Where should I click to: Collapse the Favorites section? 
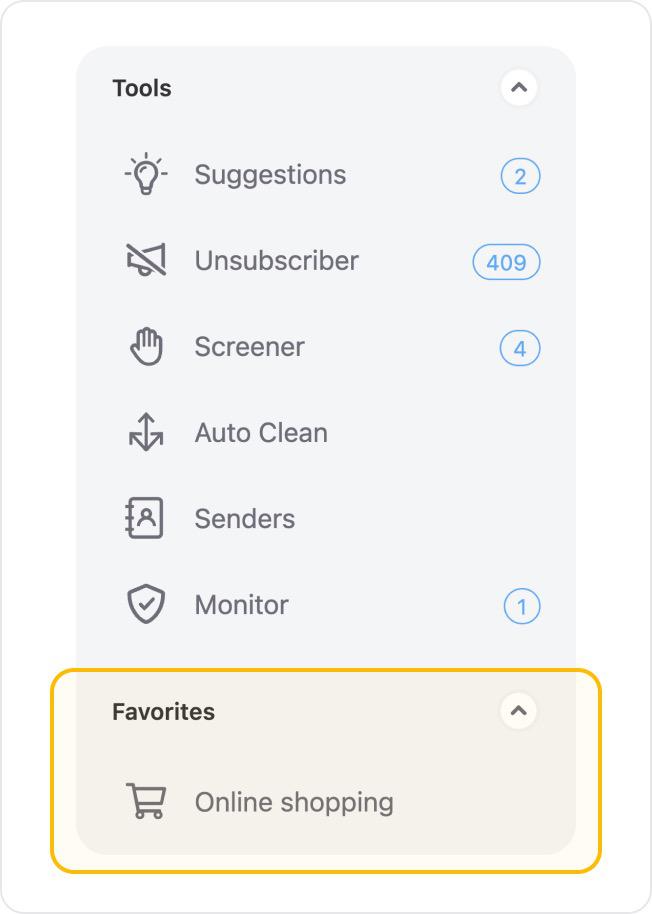coord(518,712)
